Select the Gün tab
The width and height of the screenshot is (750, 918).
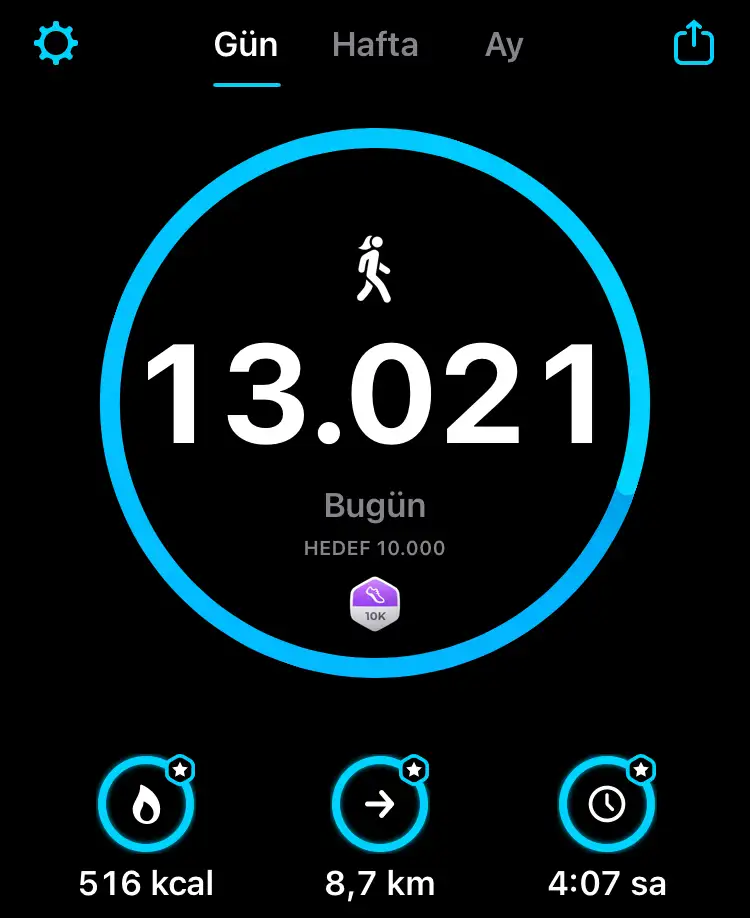click(x=246, y=45)
